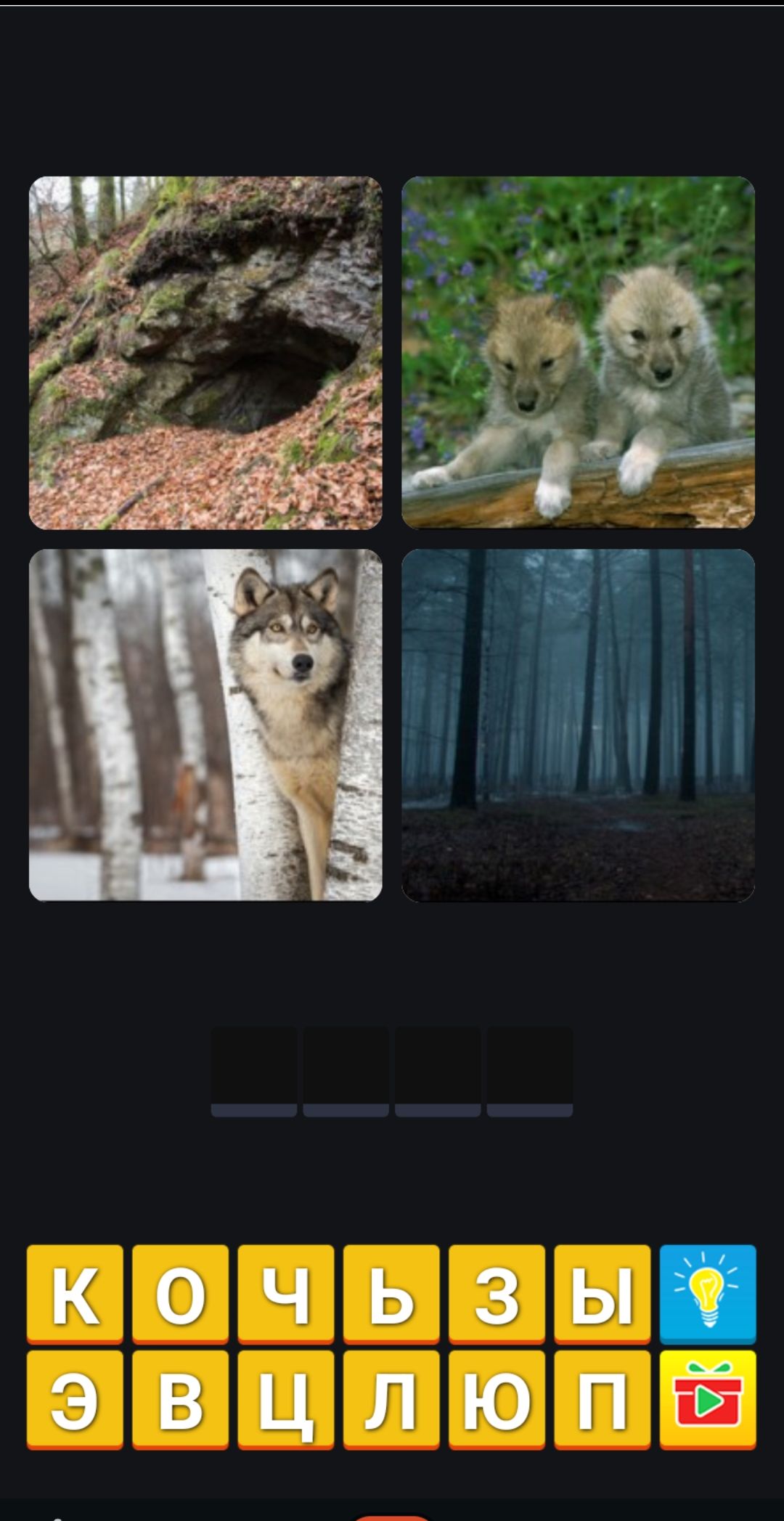Tap the letter Э tile
Screen dimensions: 784x1521
click(x=75, y=1398)
